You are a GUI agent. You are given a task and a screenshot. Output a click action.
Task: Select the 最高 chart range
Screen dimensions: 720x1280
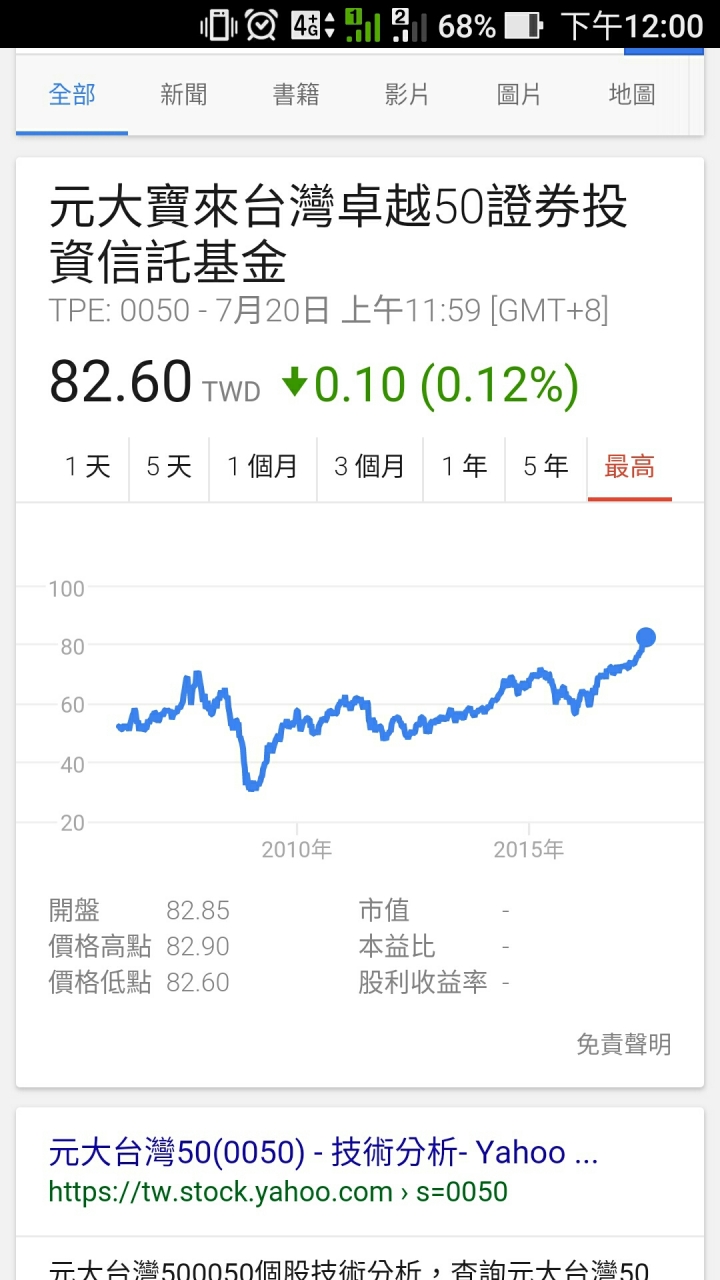[x=630, y=466]
